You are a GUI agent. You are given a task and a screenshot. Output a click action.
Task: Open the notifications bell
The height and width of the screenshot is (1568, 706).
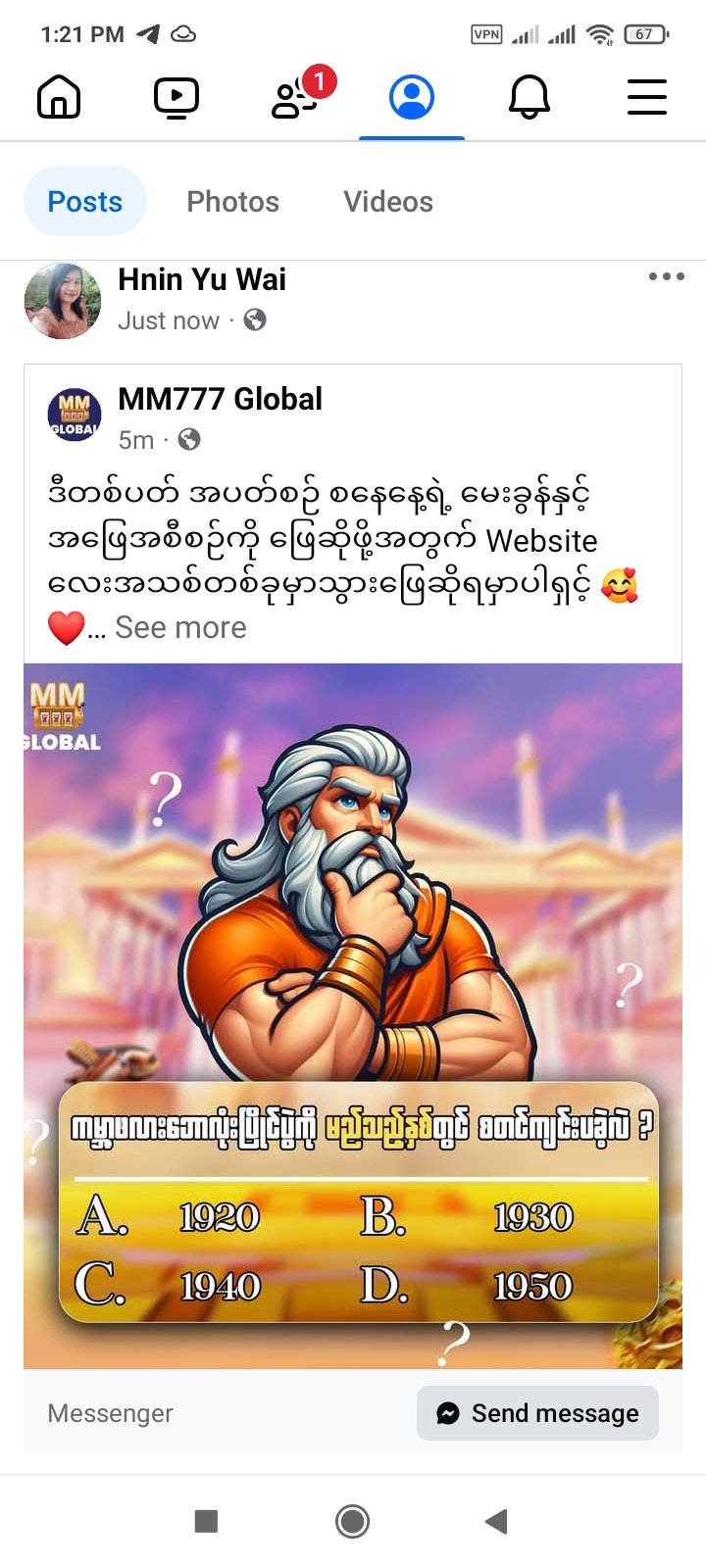pos(529,97)
